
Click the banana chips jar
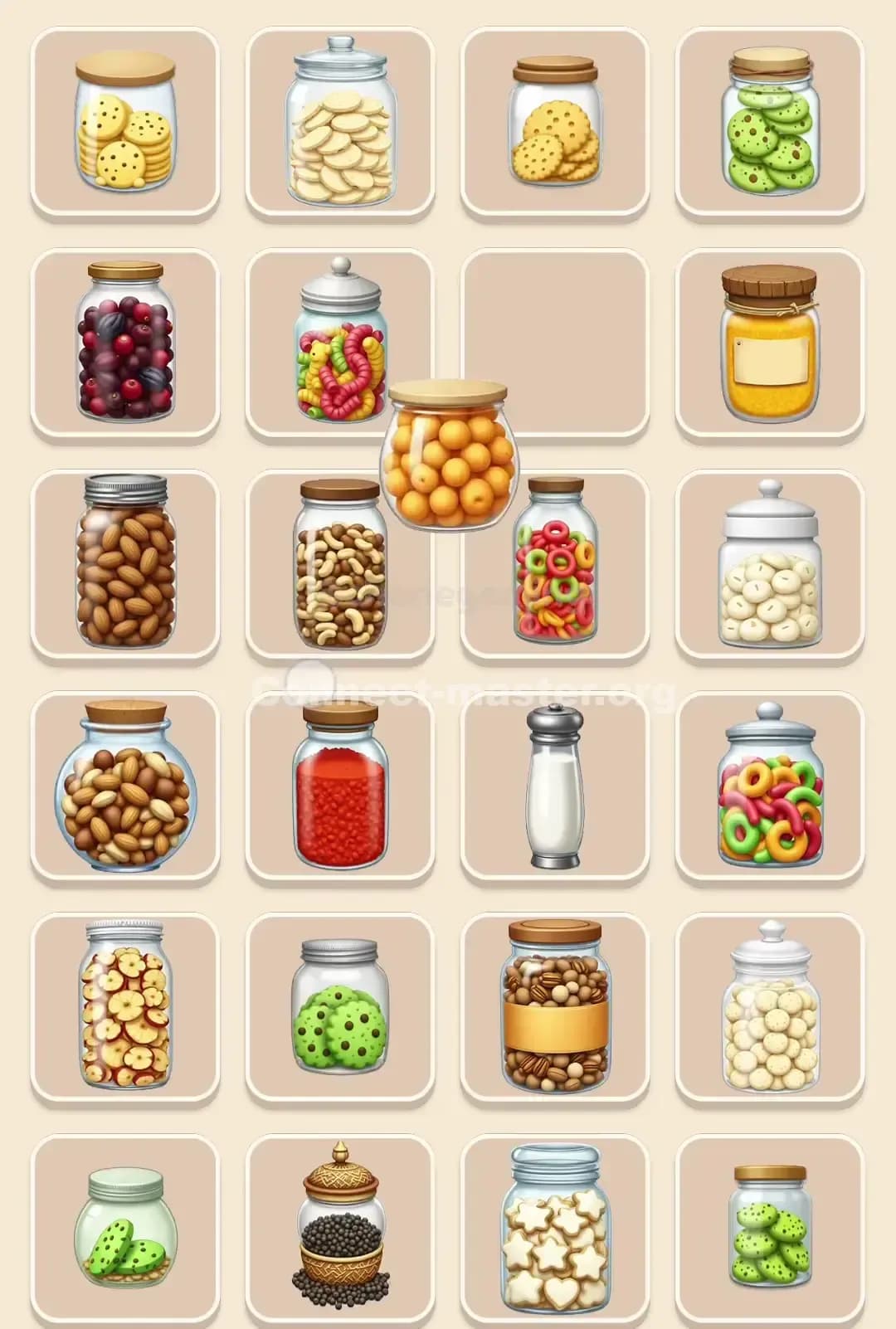point(340,123)
